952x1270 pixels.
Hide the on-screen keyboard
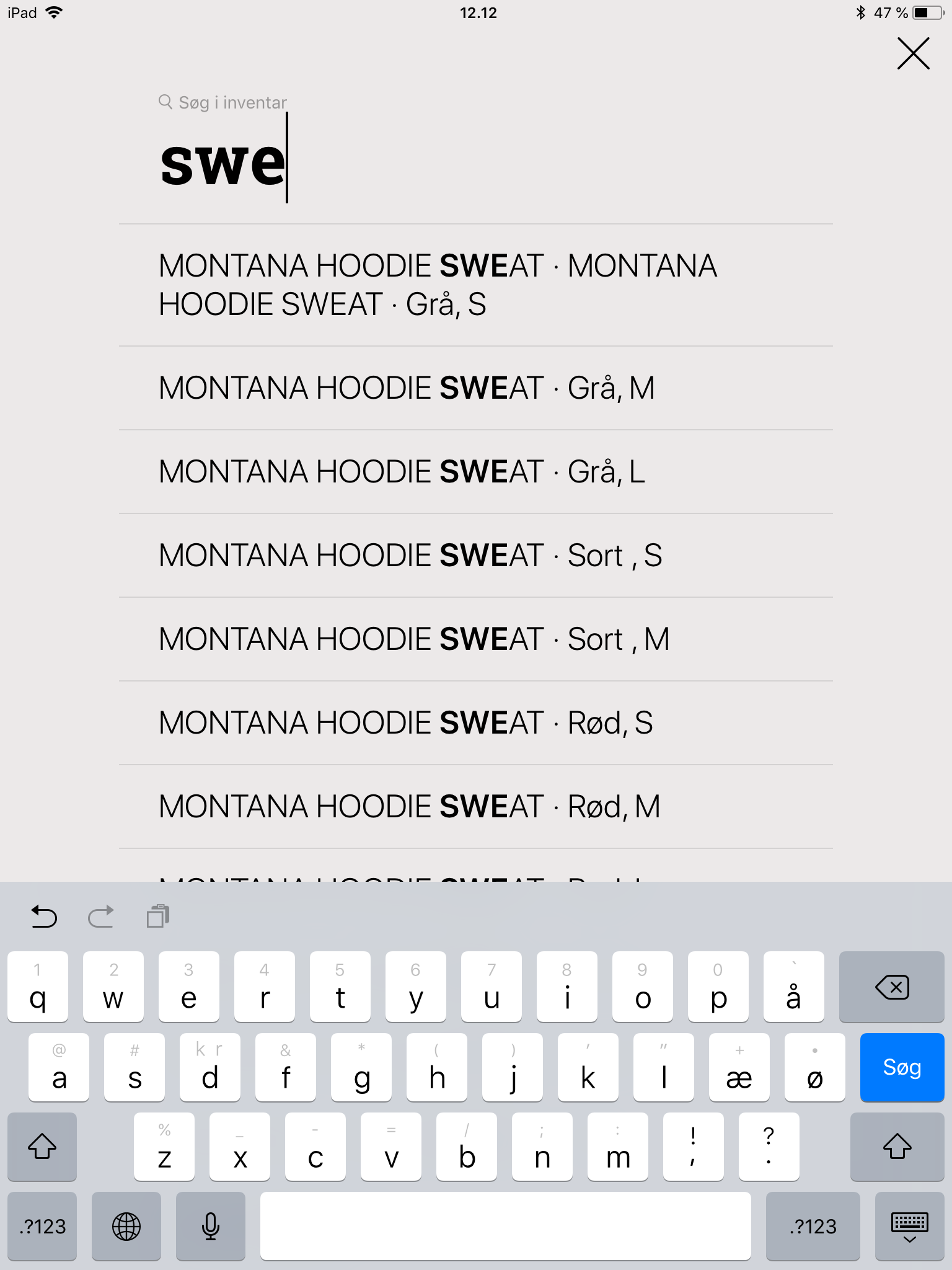pyautogui.click(x=909, y=1226)
